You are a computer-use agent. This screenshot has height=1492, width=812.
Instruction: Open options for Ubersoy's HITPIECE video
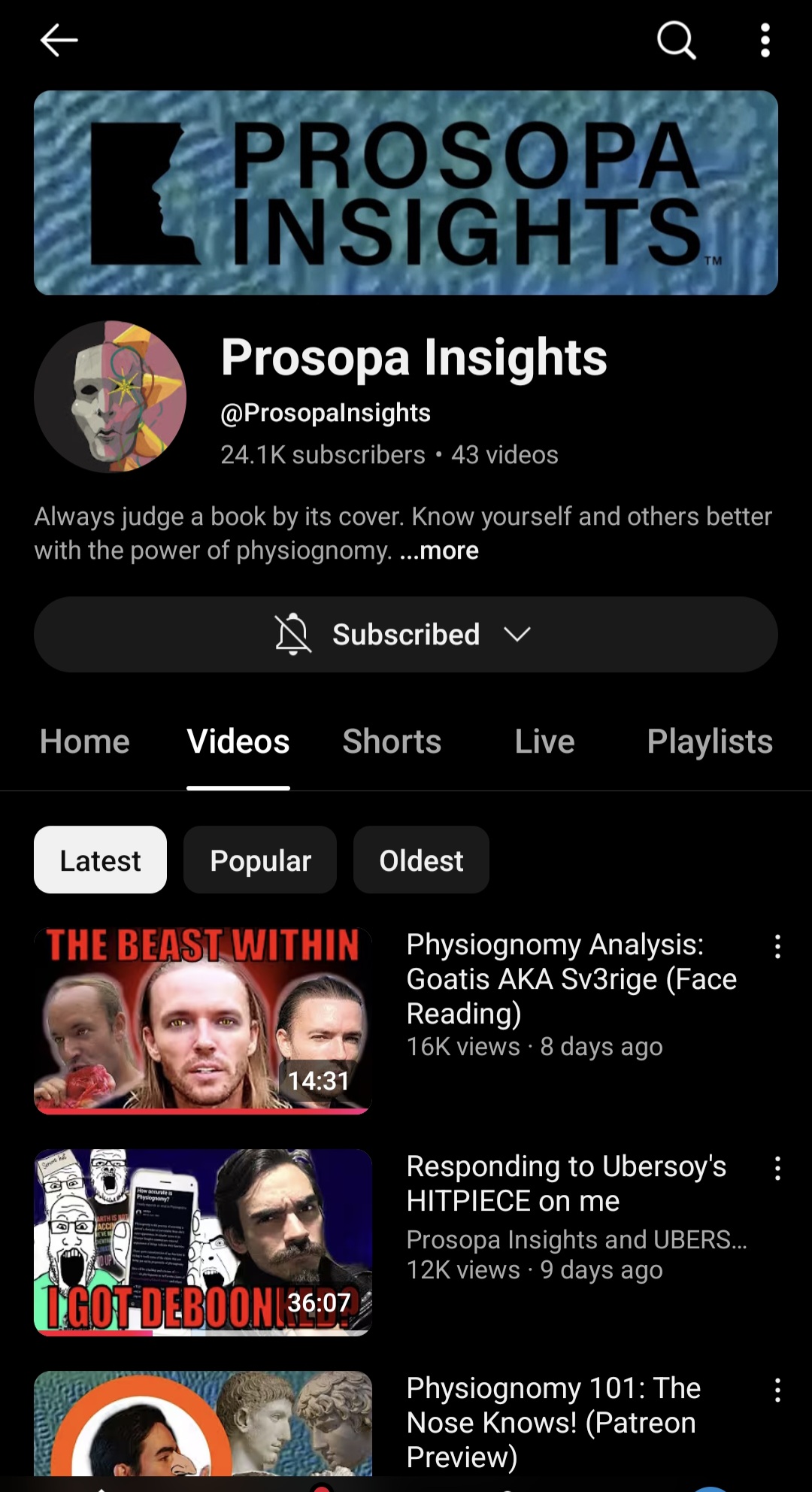[777, 1169]
